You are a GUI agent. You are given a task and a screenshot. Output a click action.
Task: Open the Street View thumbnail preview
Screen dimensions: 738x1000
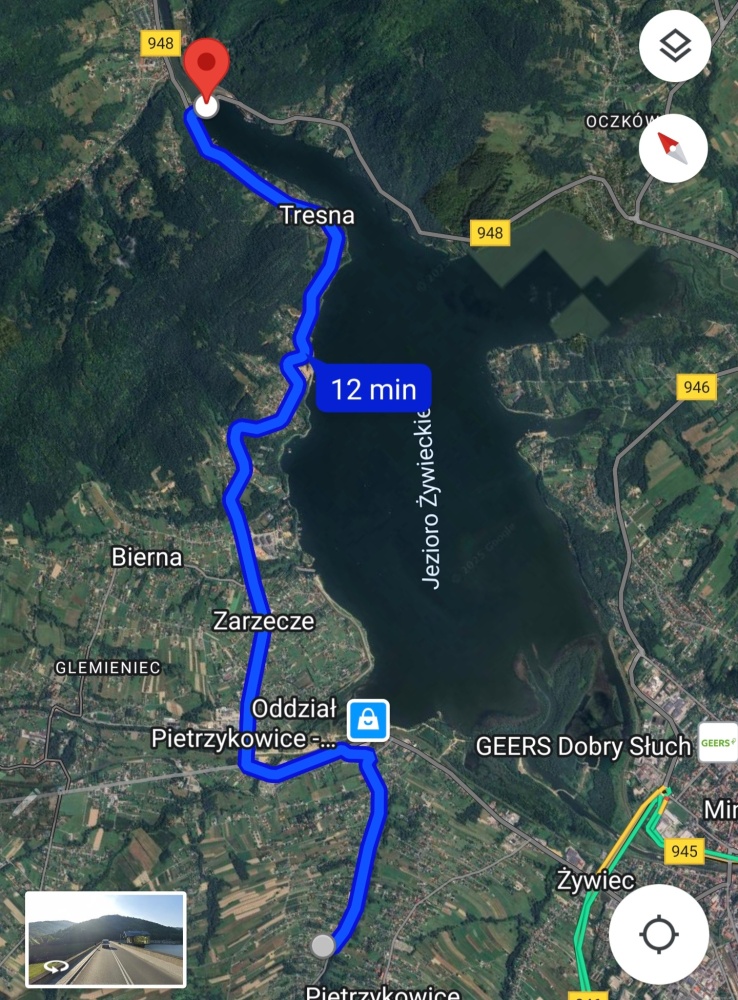pos(105,938)
